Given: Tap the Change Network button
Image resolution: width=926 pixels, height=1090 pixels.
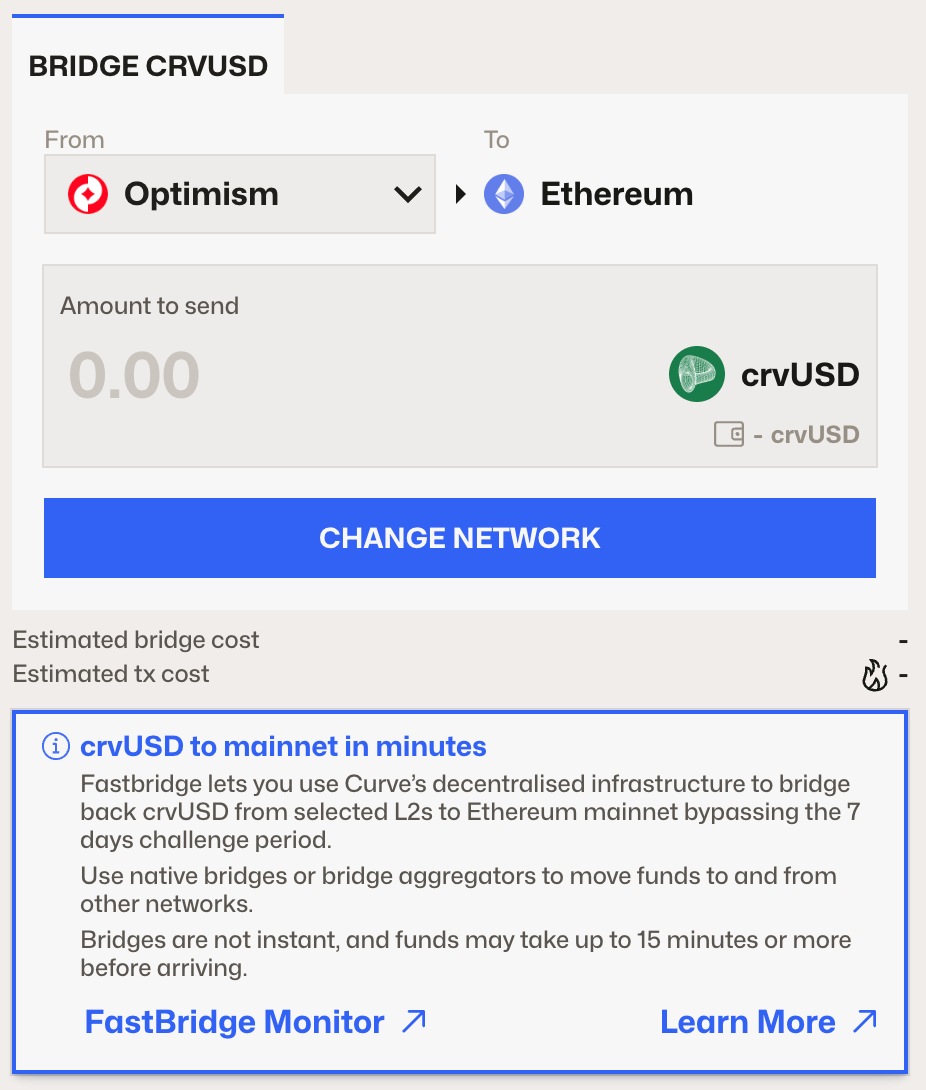Looking at the screenshot, I should [x=460, y=538].
